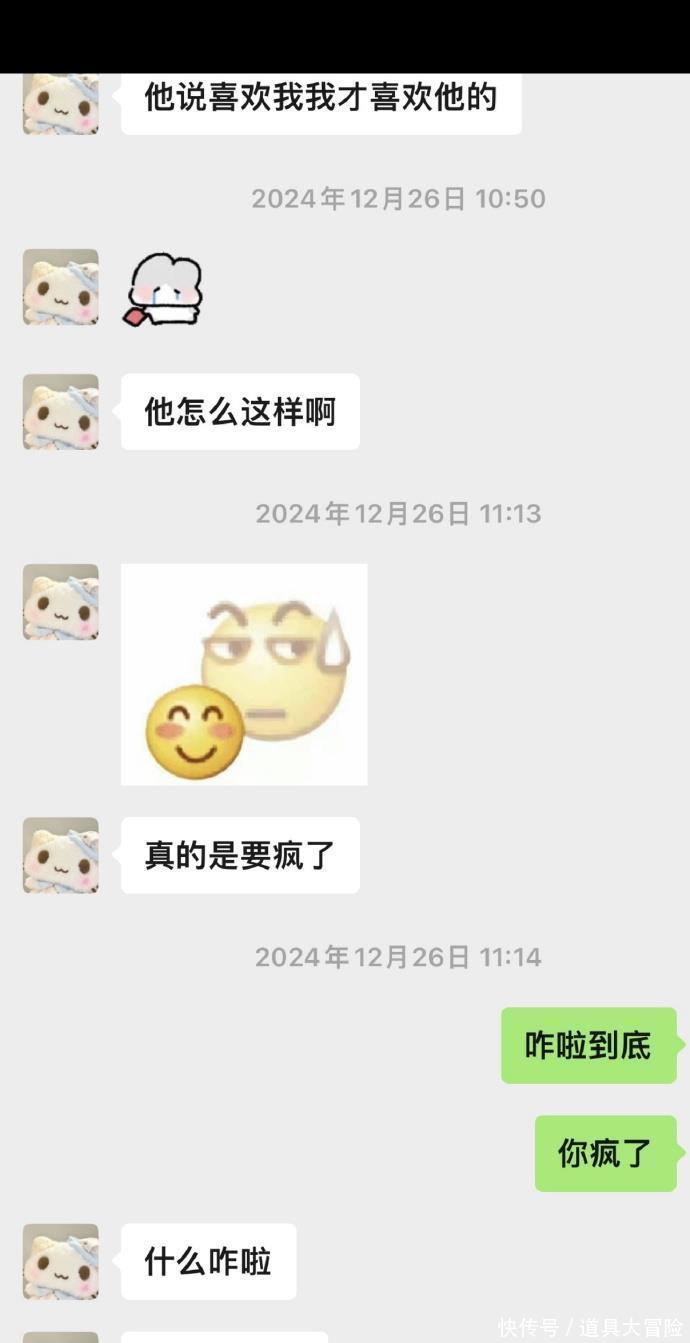Screen dimensions: 690x1343
Task: Open the profile avatar next to "真的是要疯了"
Action: point(61,855)
